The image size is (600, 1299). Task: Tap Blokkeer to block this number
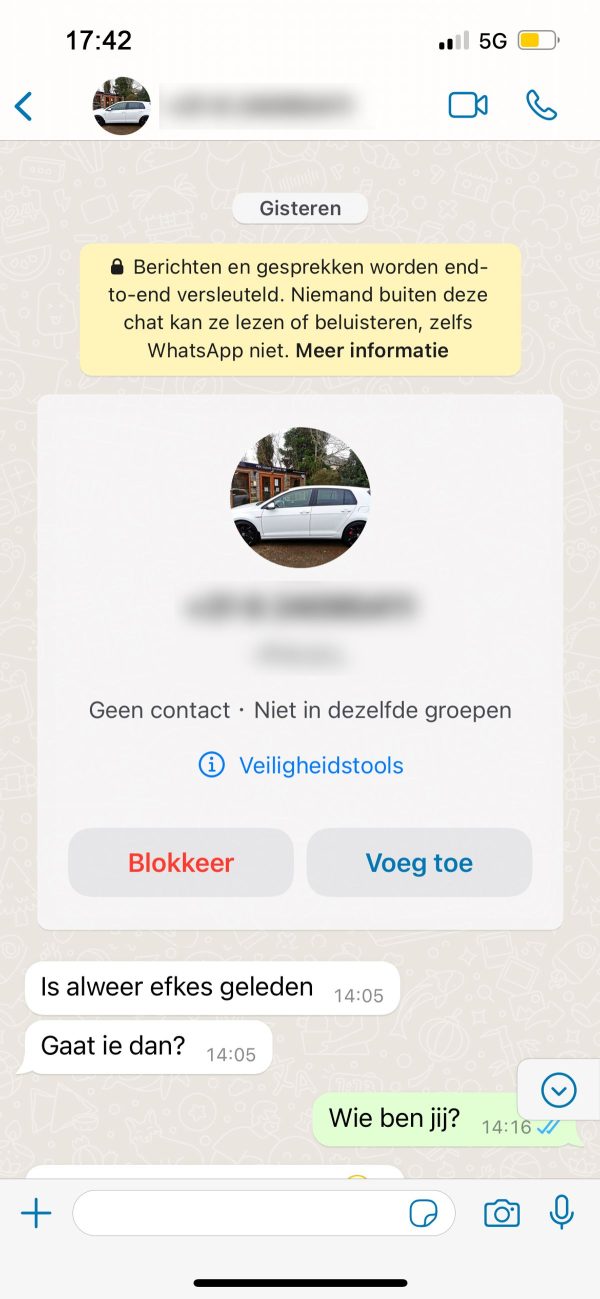[x=181, y=862]
